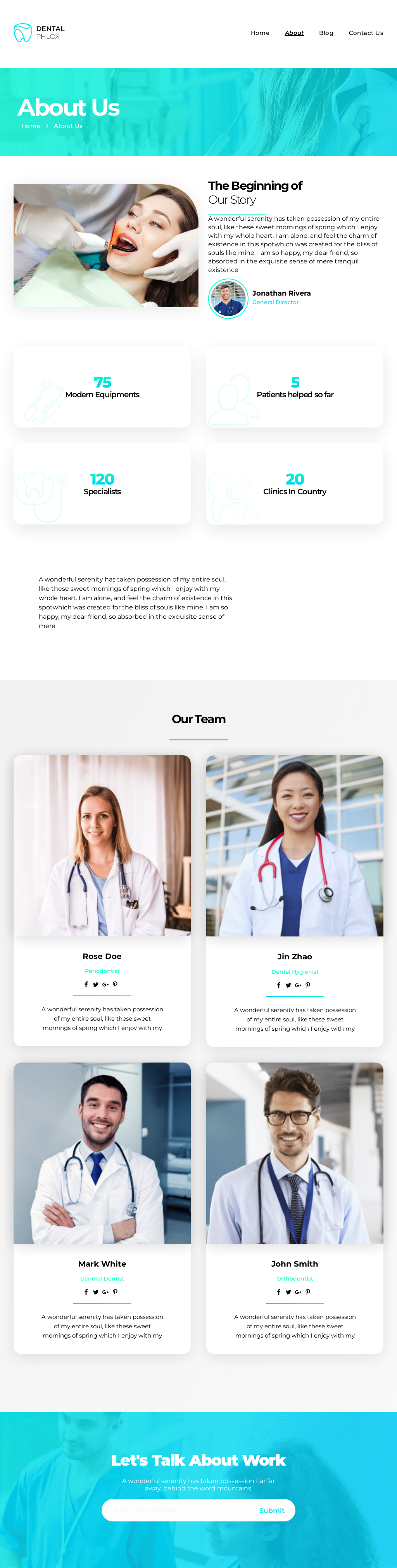Open the Home navigation link
397x1568 pixels.
click(260, 33)
